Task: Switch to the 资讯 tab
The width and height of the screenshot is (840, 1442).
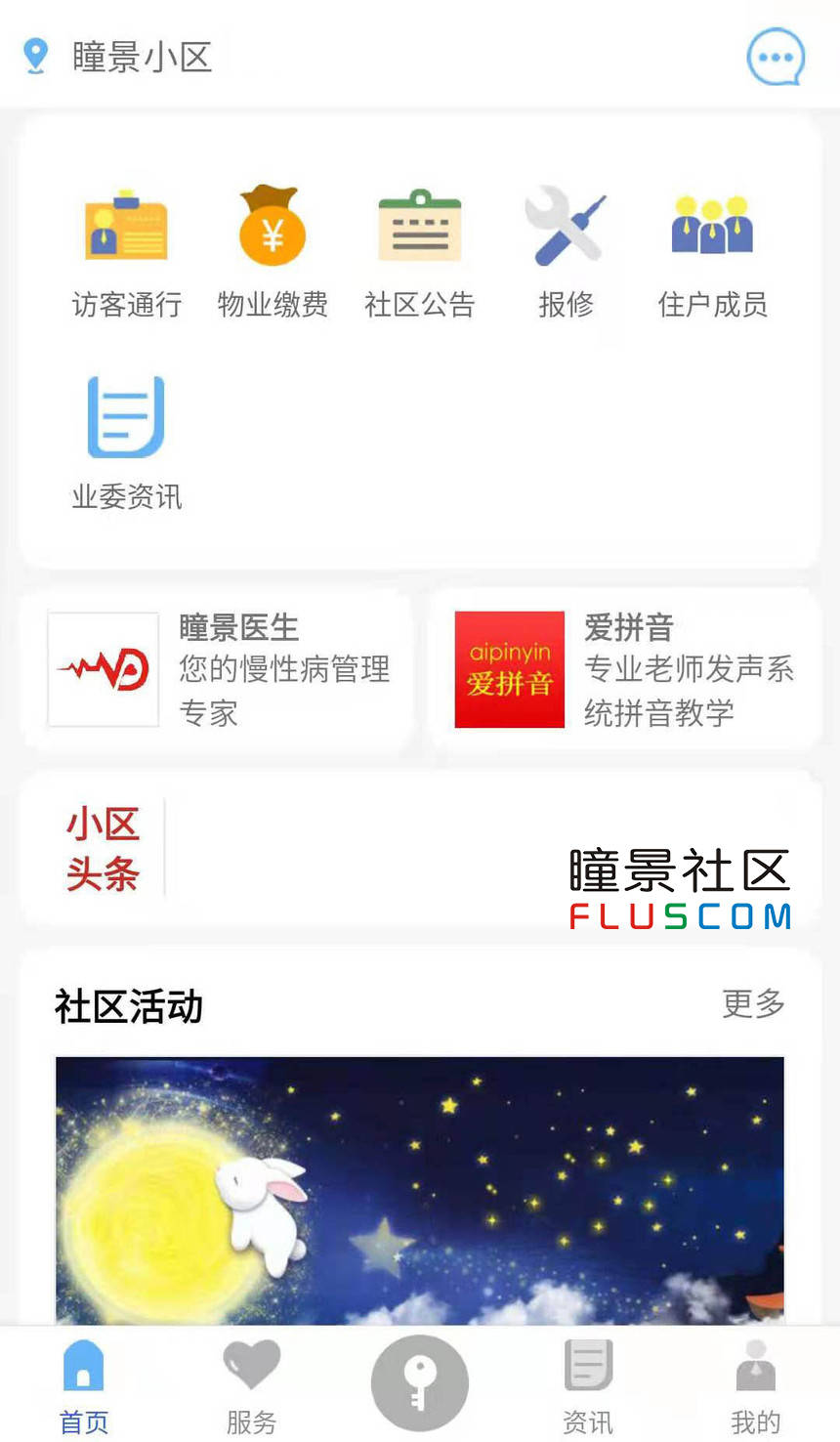Action: (x=587, y=1382)
